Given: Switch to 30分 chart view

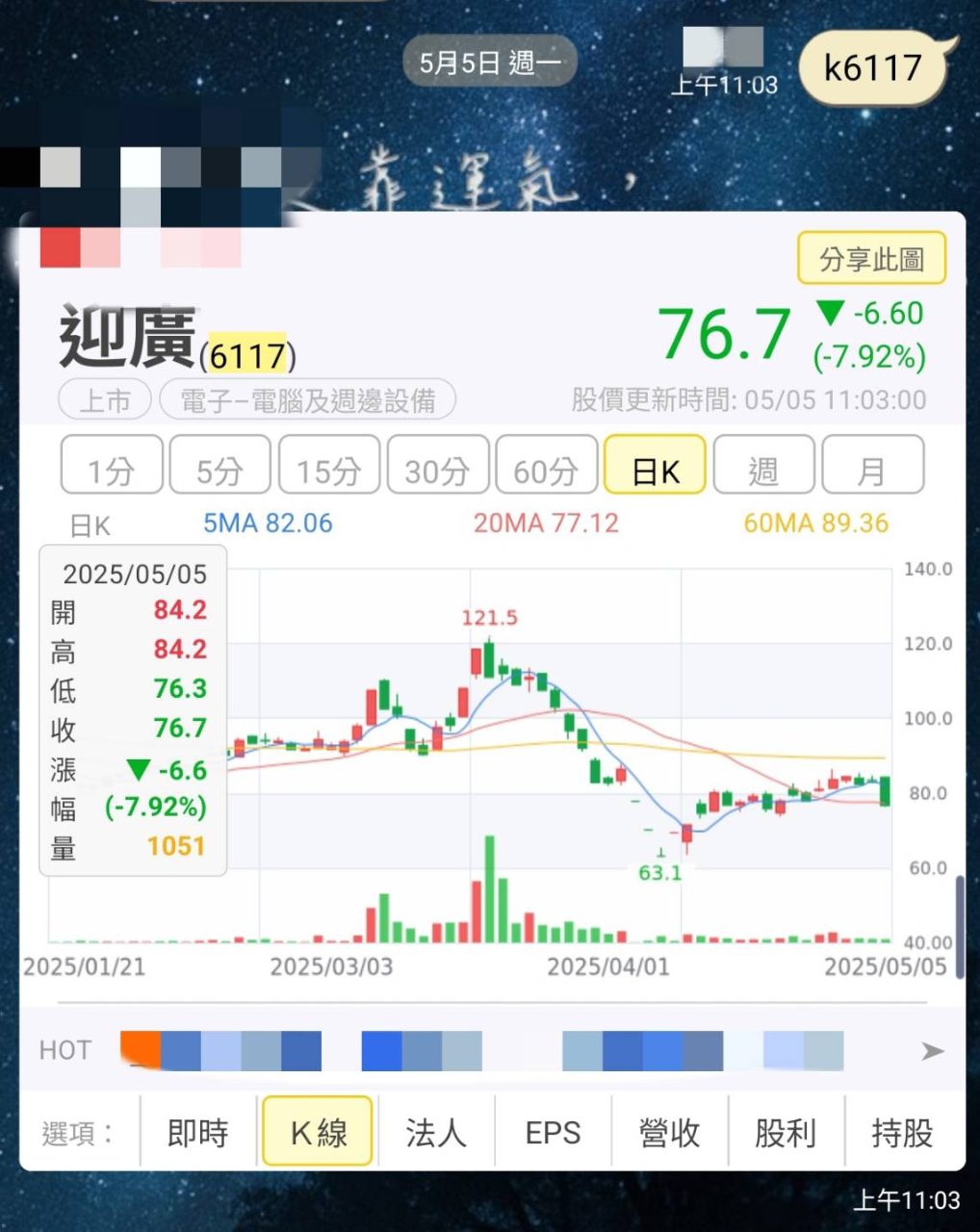Looking at the screenshot, I should (438, 470).
